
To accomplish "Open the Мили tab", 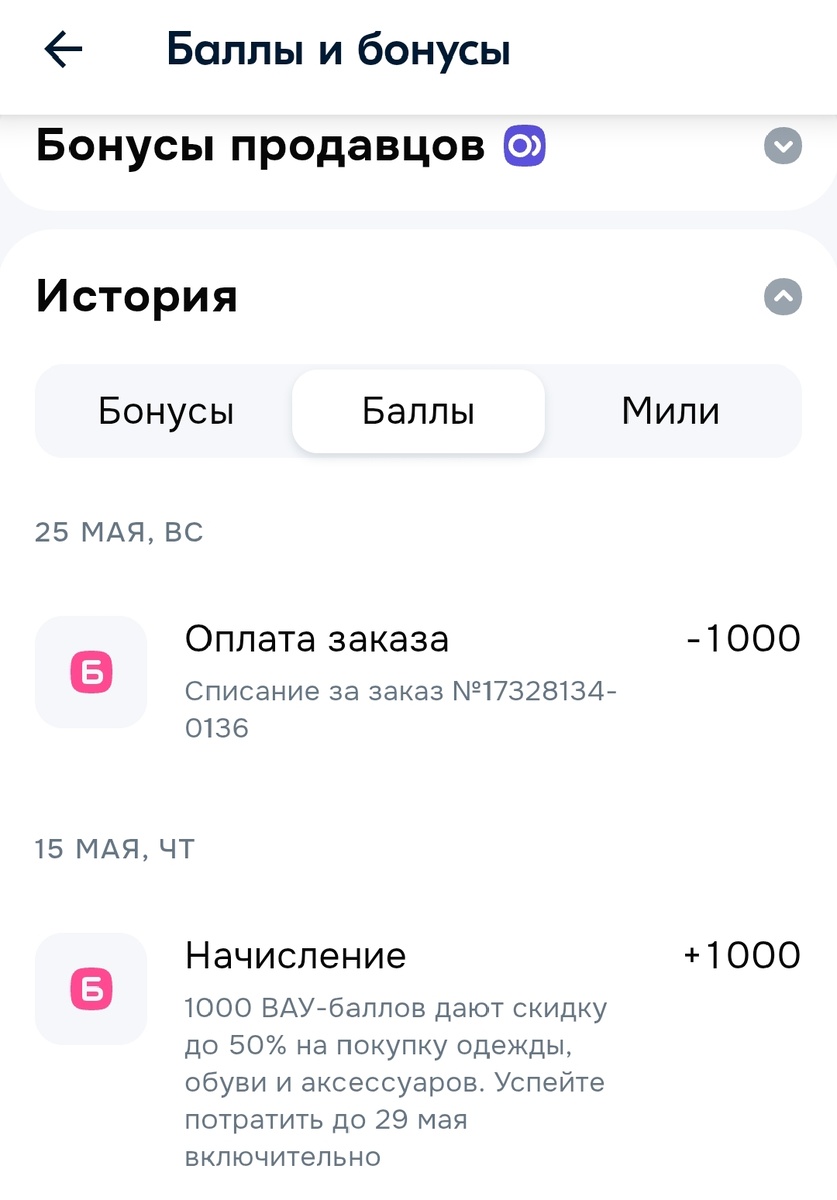I will click(x=669, y=411).
